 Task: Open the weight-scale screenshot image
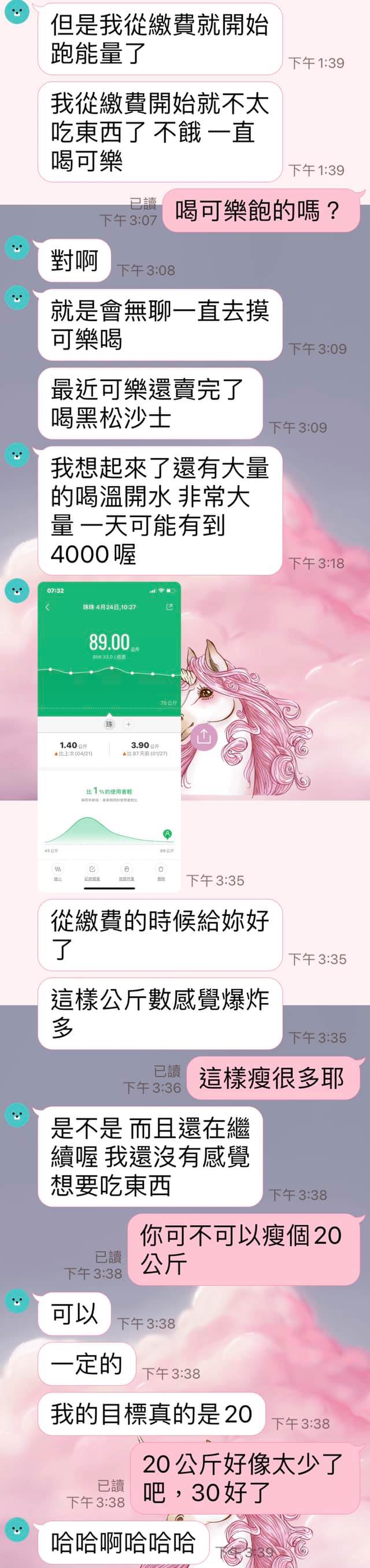[x=109, y=737]
